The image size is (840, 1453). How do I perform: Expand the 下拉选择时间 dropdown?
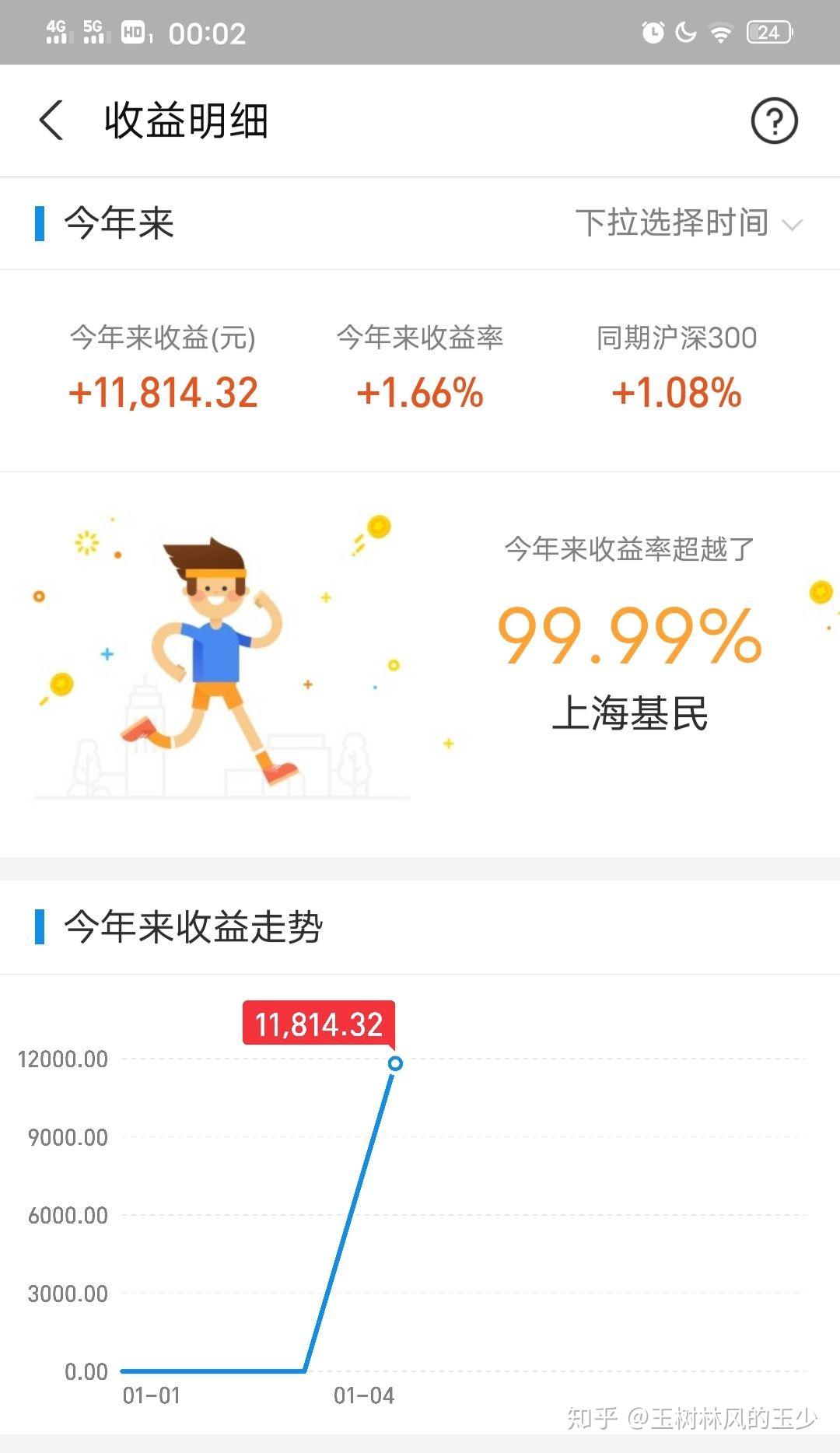(688, 223)
